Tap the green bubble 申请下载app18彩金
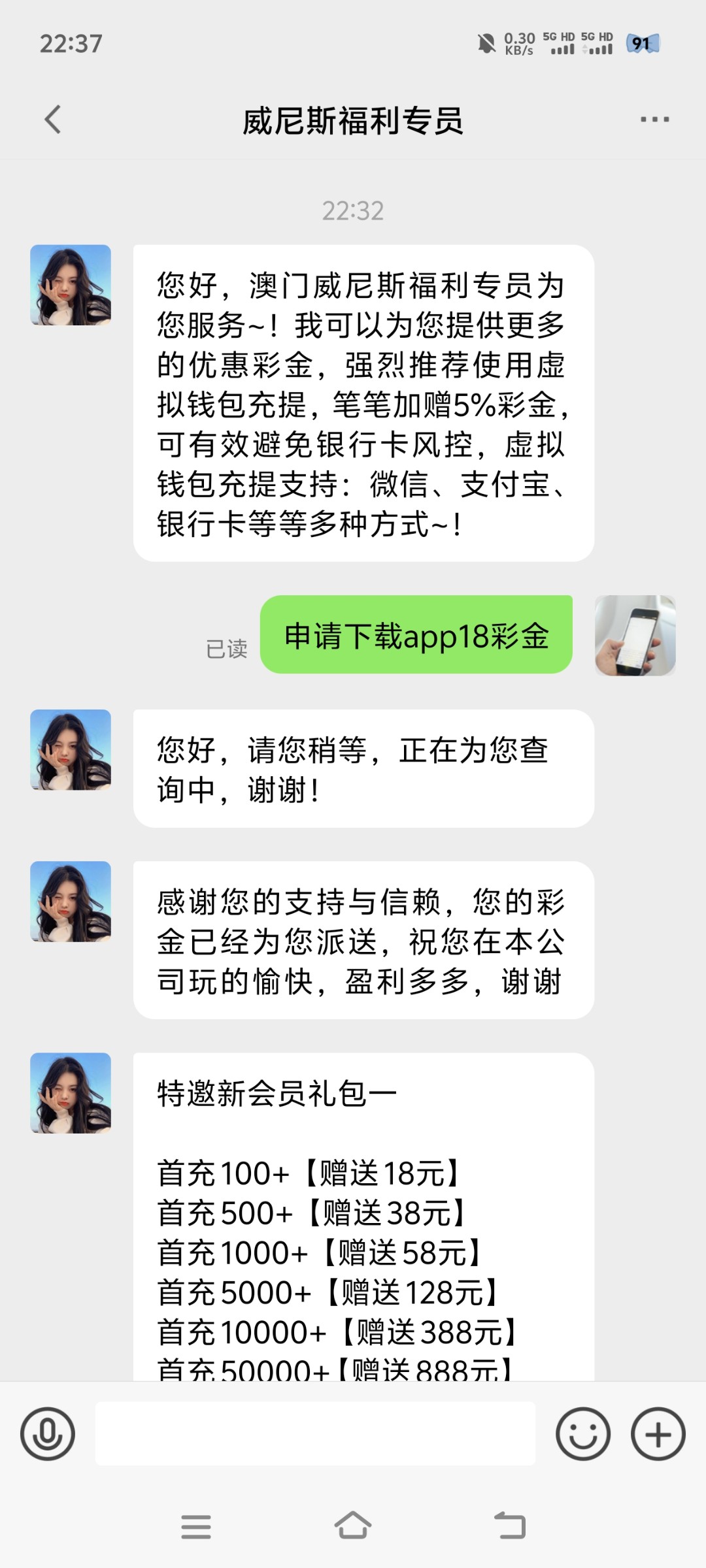This screenshot has height=1568, width=706. 417,634
